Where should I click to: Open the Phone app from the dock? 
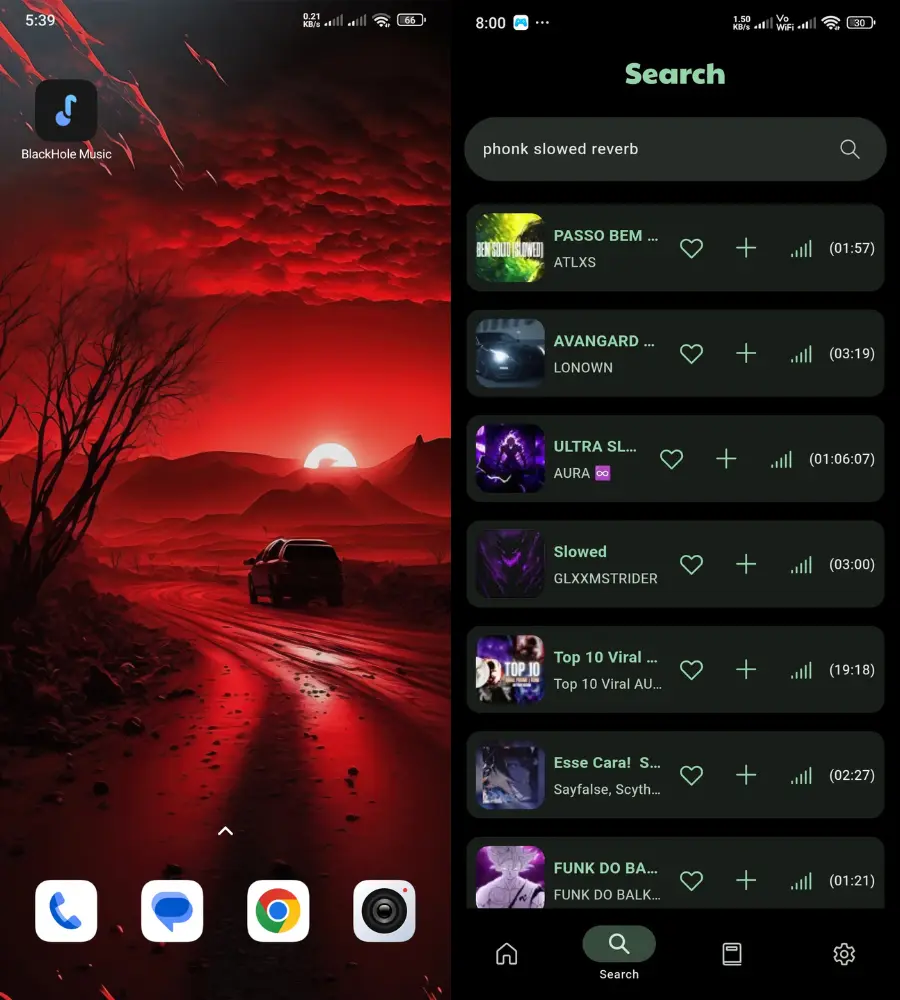point(66,910)
